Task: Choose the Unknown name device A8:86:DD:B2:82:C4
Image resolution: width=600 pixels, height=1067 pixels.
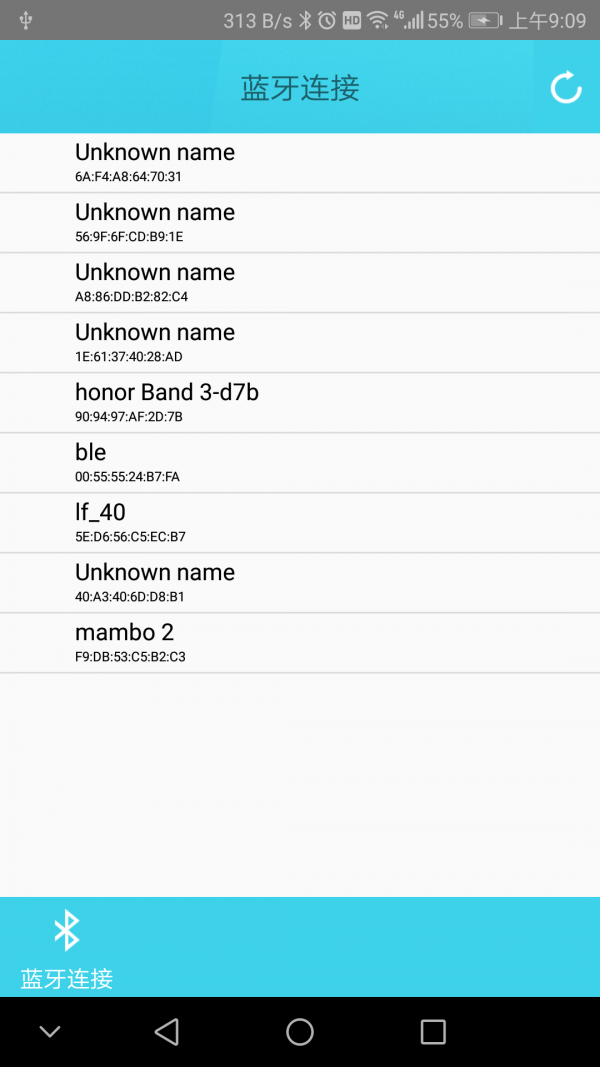Action: 300,283
